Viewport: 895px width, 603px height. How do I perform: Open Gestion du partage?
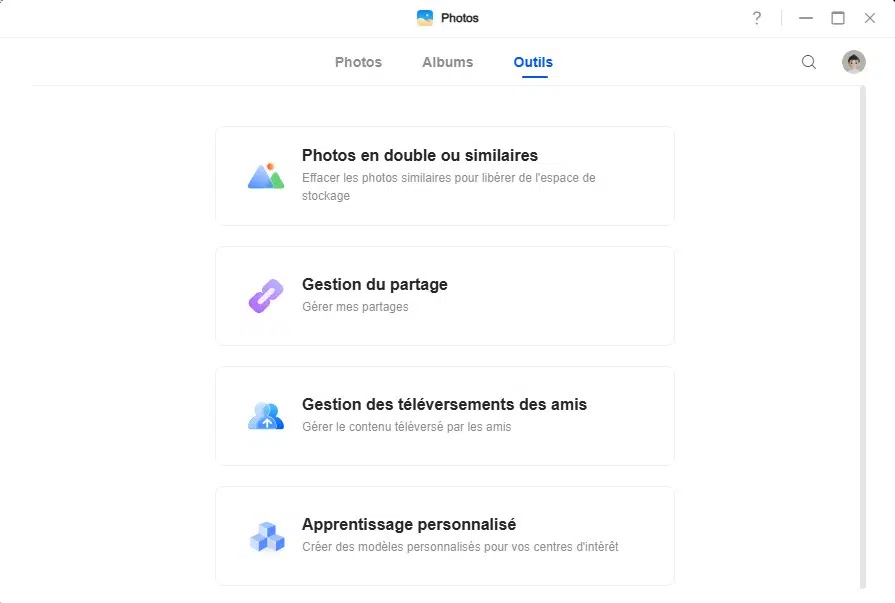[x=444, y=296]
